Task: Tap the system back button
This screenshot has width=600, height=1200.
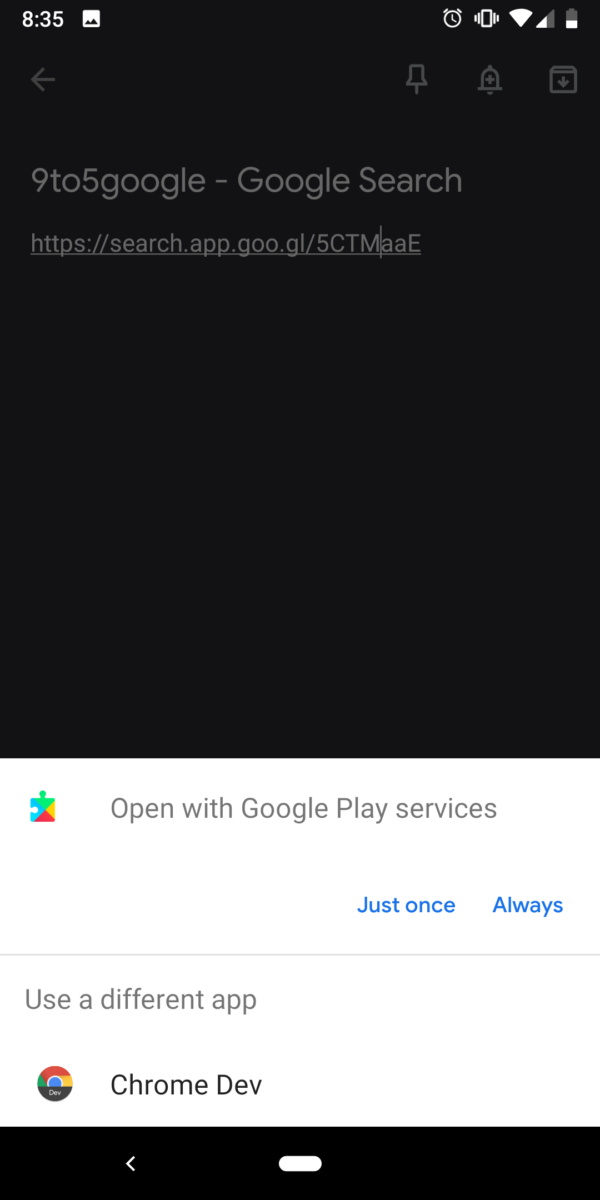Action: point(130,1163)
